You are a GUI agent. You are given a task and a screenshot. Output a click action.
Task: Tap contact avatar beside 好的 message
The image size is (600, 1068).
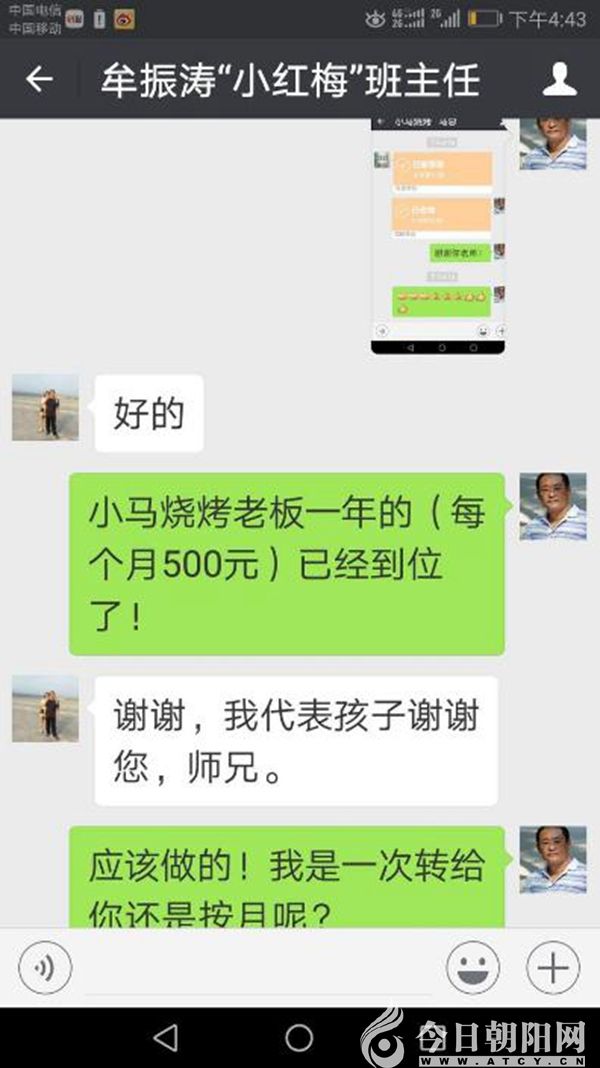[45, 408]
